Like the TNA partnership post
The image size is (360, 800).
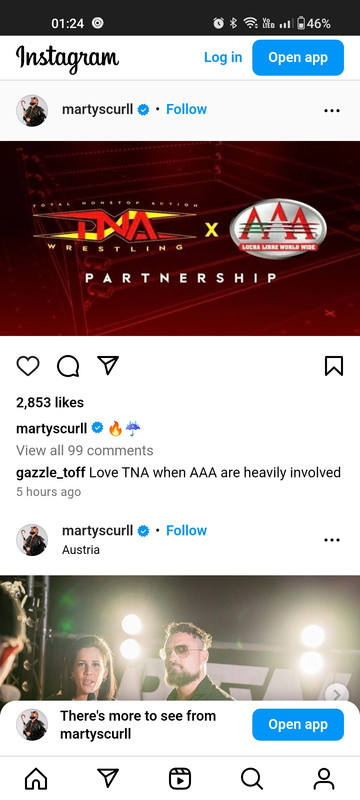point(28,366)
